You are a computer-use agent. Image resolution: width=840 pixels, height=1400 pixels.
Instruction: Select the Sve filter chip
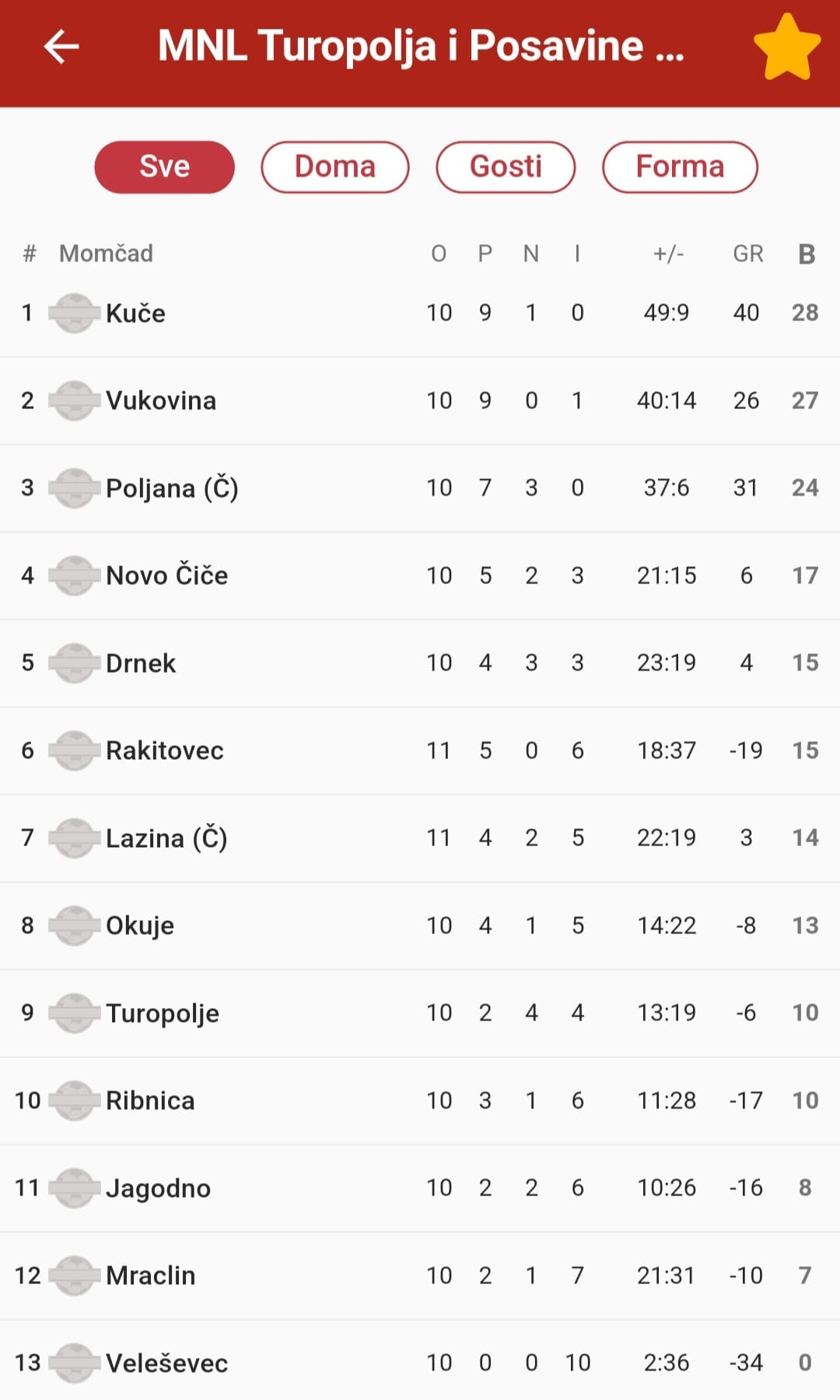[164, 166]
